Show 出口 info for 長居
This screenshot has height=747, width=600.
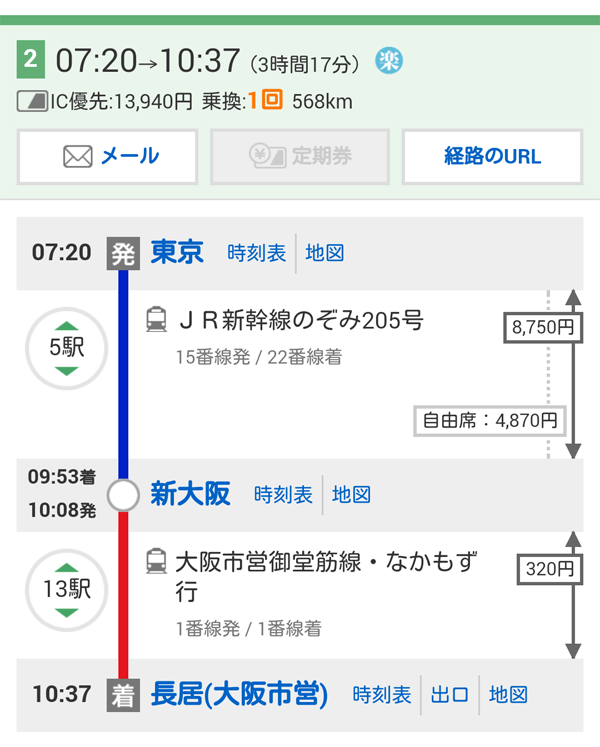pos(450,694)
